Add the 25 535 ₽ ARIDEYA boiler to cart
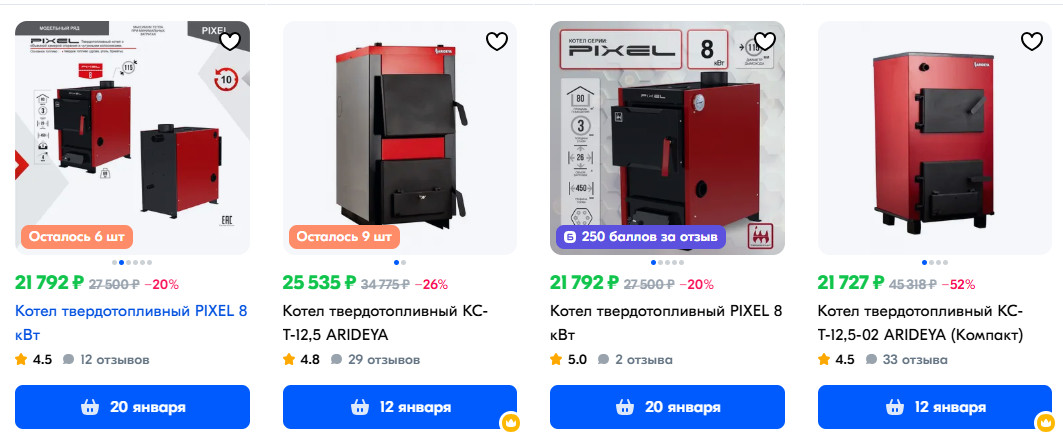This screenshot has height=436, width=1063. [400, 407]
